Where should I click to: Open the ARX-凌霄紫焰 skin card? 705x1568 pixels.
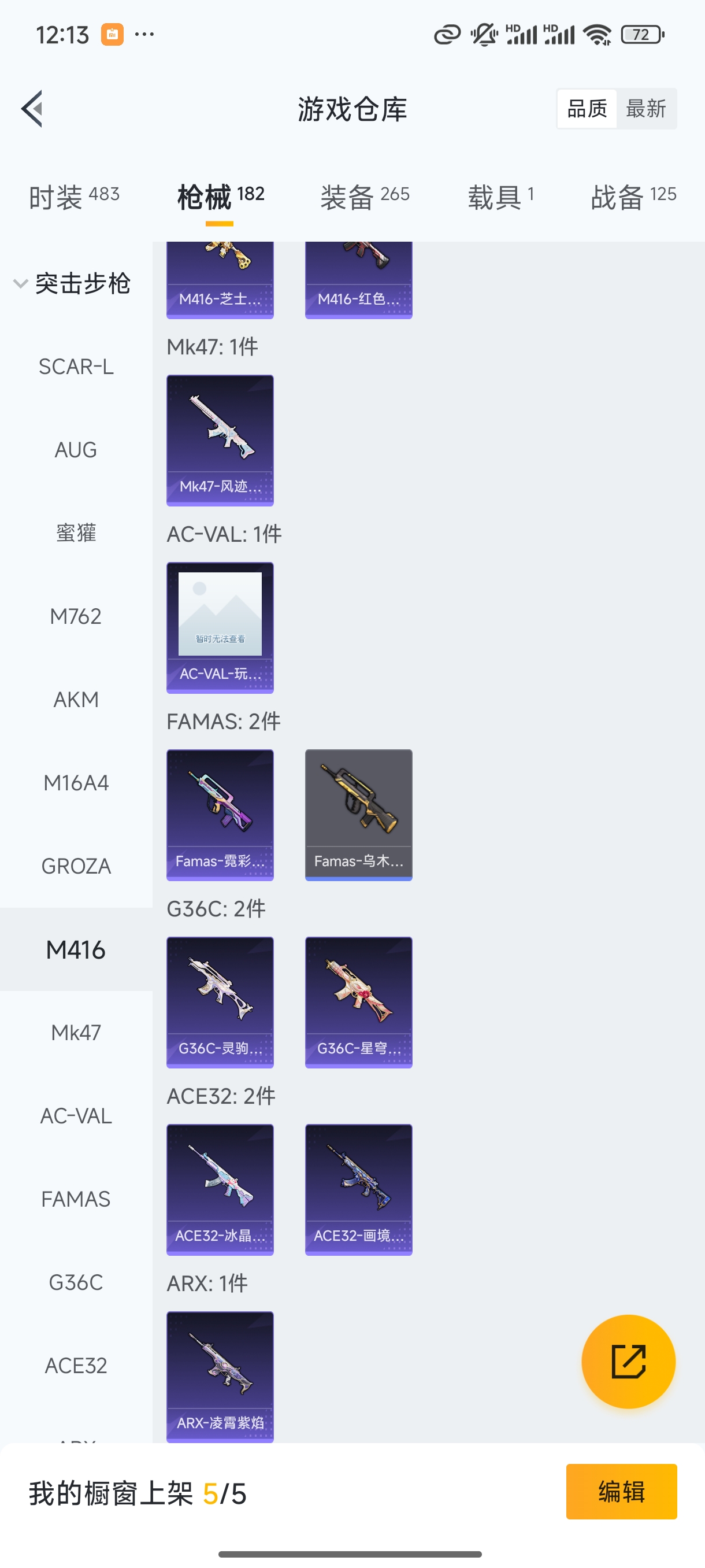tap(220, 1376)
